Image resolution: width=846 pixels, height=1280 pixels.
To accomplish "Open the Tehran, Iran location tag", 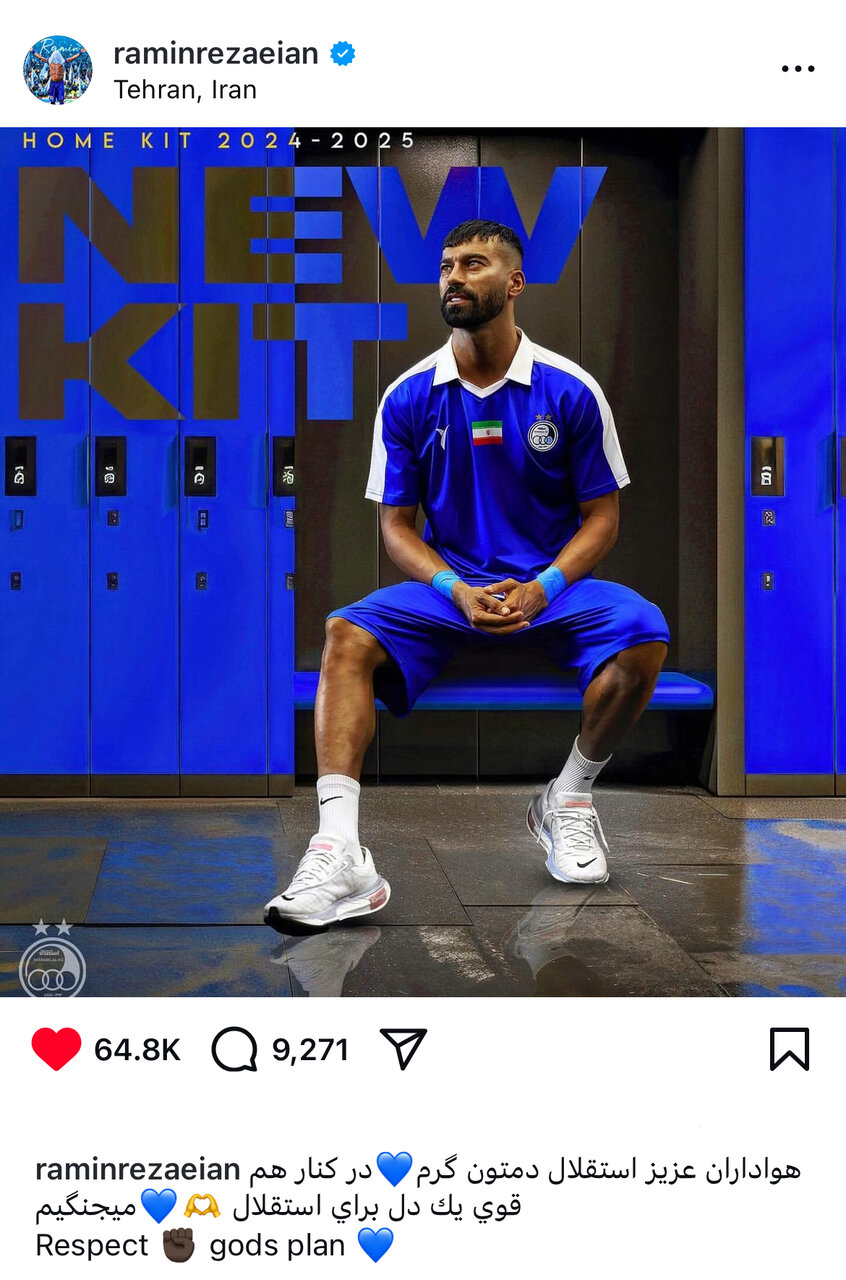I will point(185,90).
